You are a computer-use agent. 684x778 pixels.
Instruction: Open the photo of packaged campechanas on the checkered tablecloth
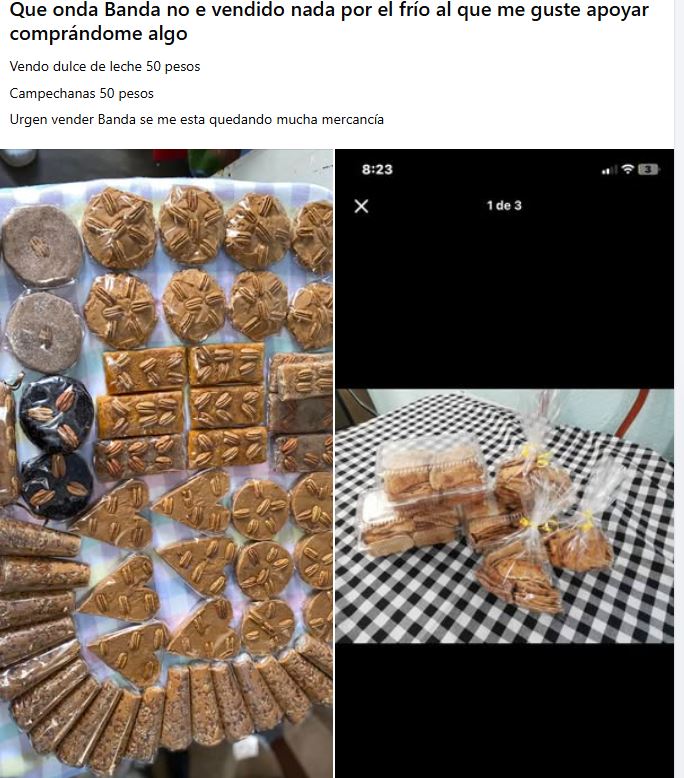coord(504,515)
